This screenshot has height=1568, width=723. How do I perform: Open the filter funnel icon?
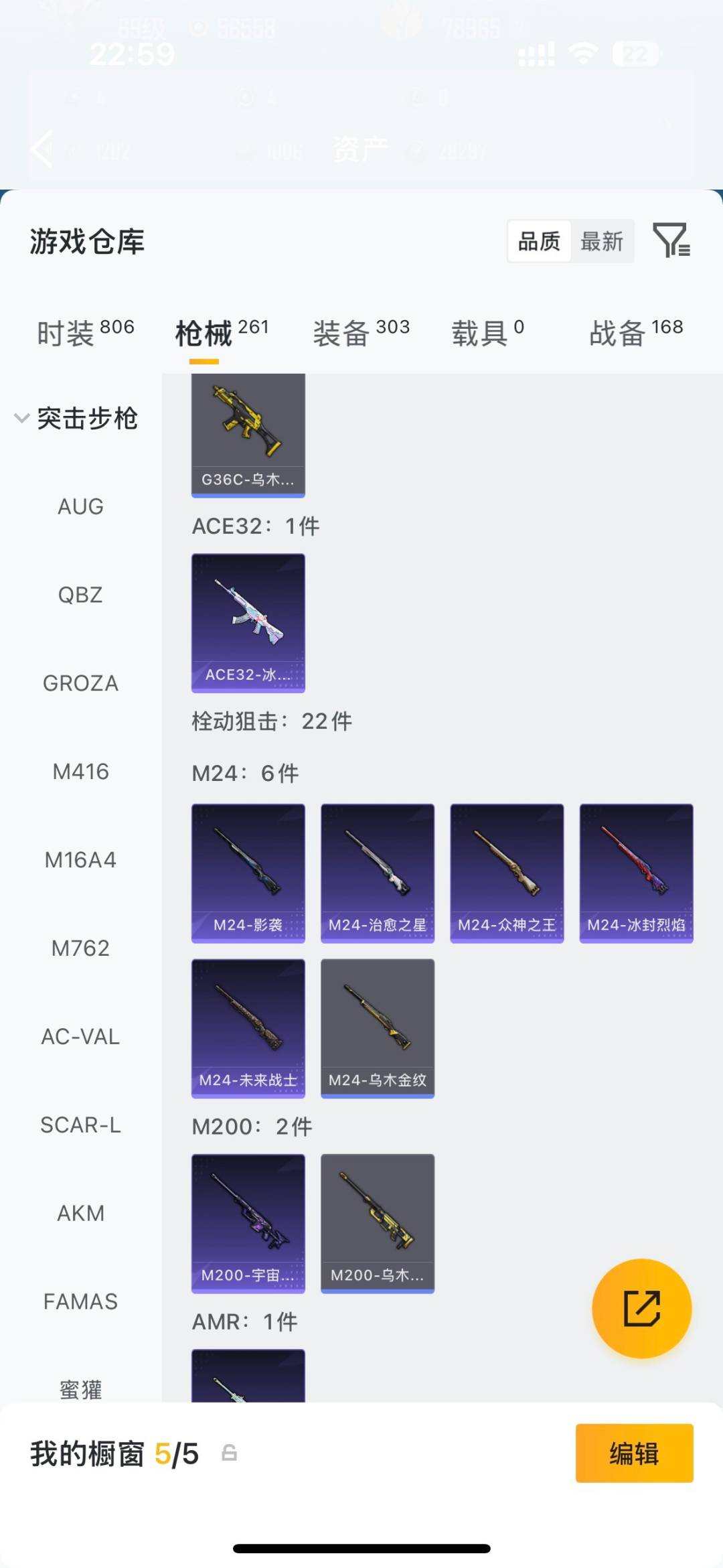(671, 240)
